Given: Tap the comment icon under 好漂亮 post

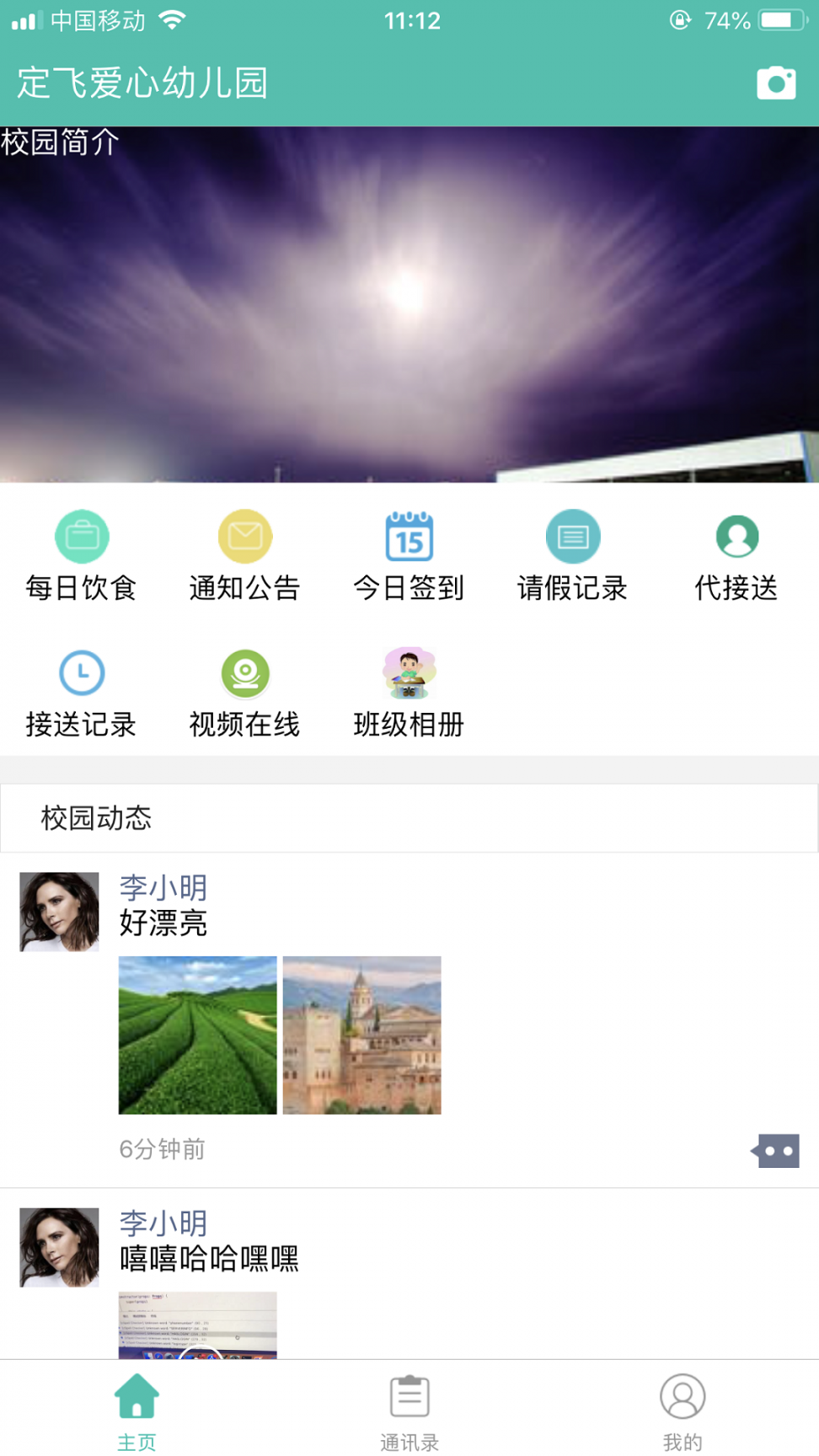Looking at the screenshot, I should pos(776,1151).
